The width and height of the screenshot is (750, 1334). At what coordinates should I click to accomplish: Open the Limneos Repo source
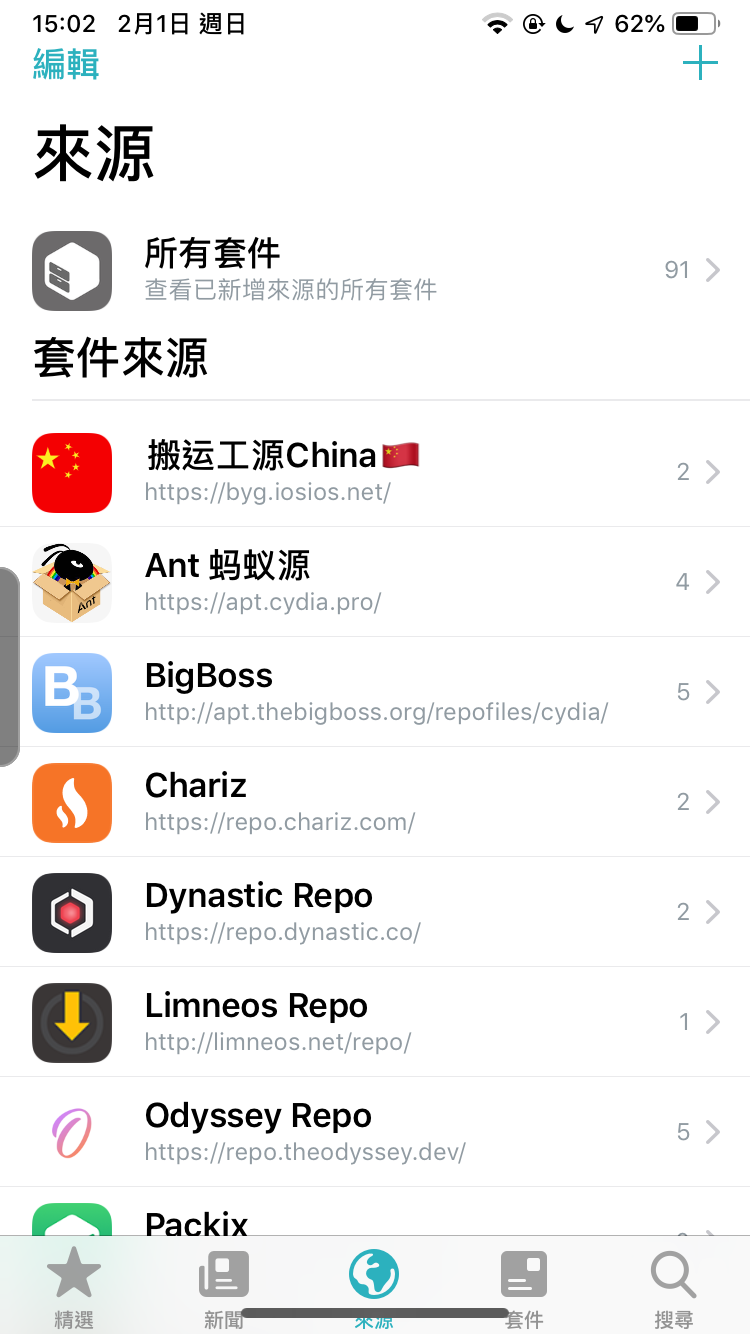(x=375, y=1022)
